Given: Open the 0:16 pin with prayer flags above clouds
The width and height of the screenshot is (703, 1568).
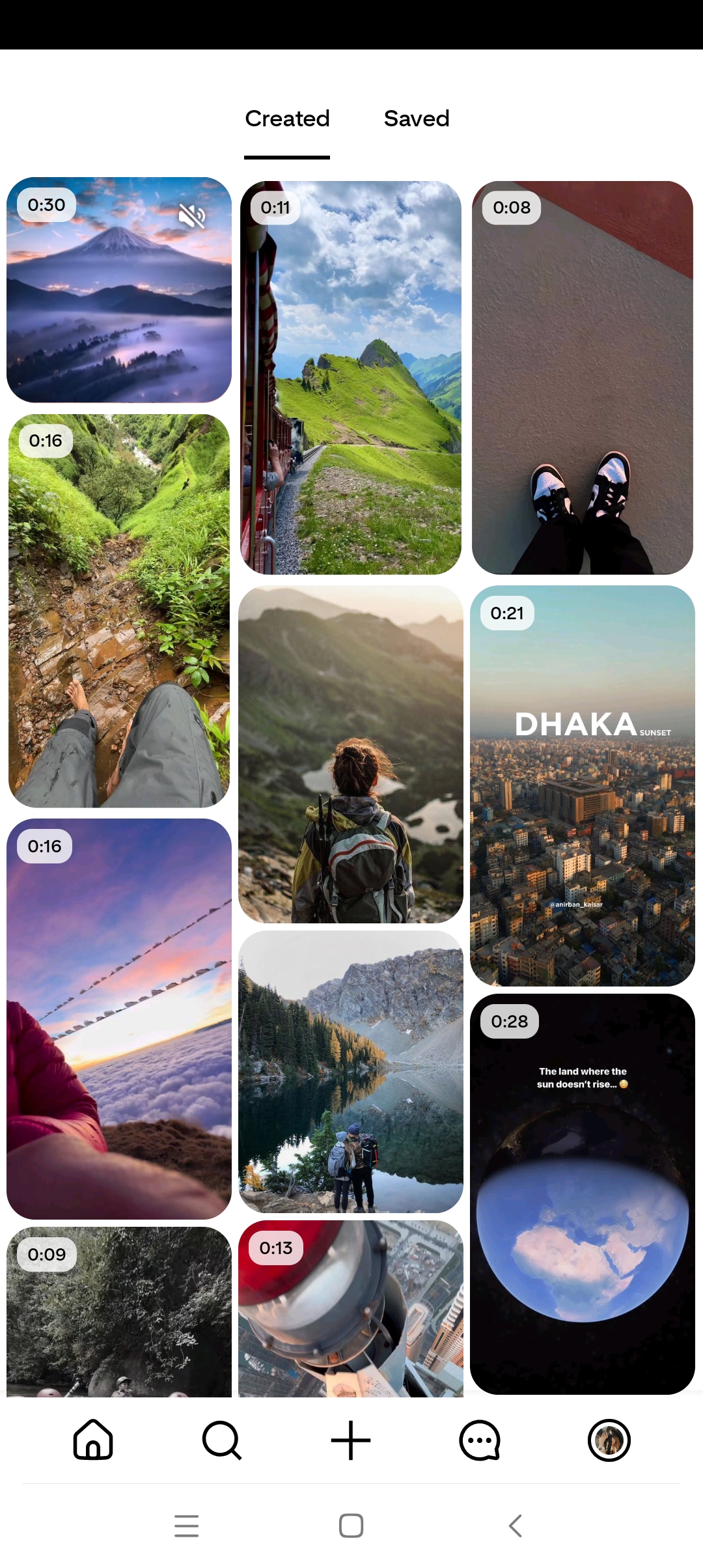Looking at the screenshot, I should pos(119,1018).
